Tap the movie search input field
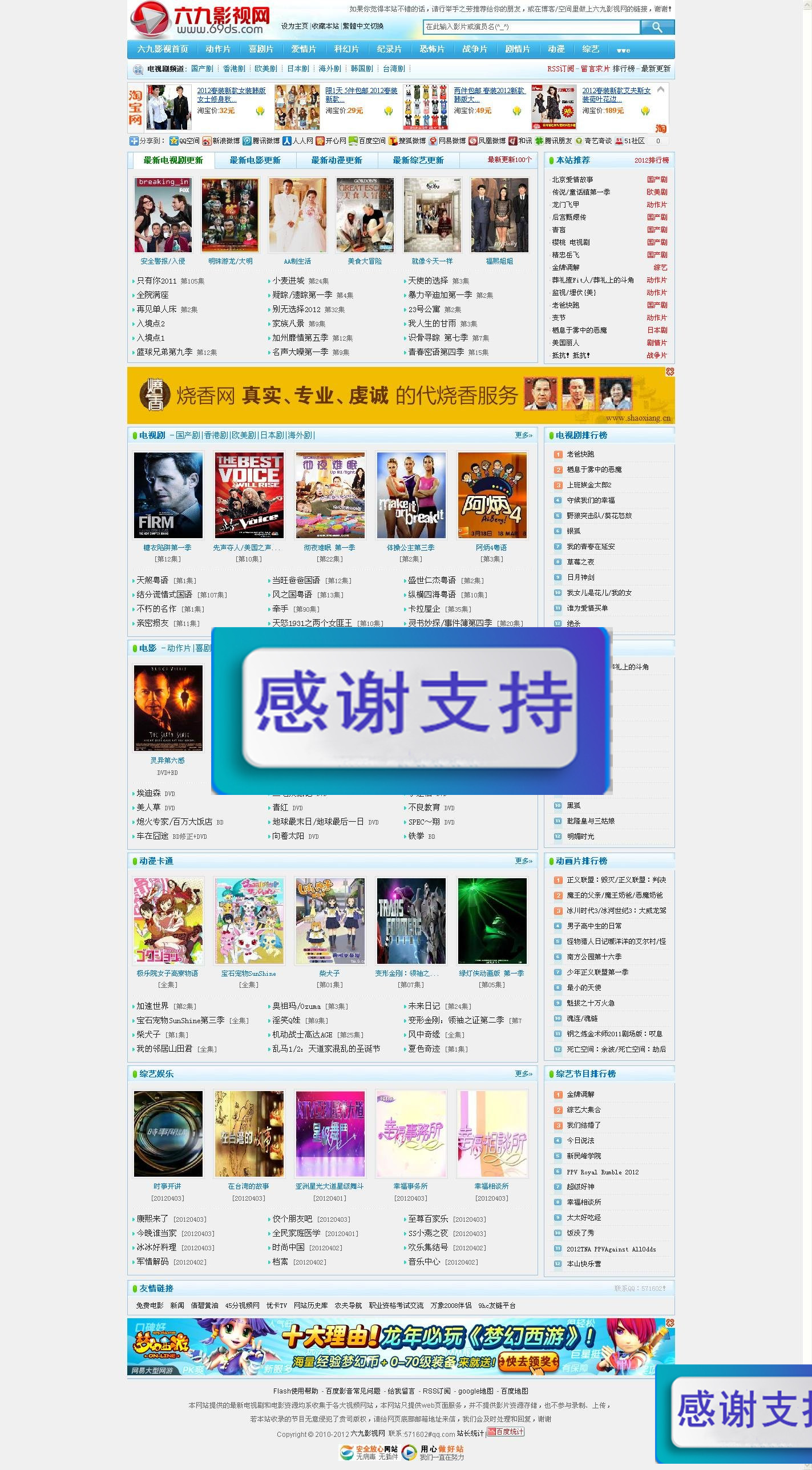The width and height of the screenshot is (812, 1470). point(531,27)
